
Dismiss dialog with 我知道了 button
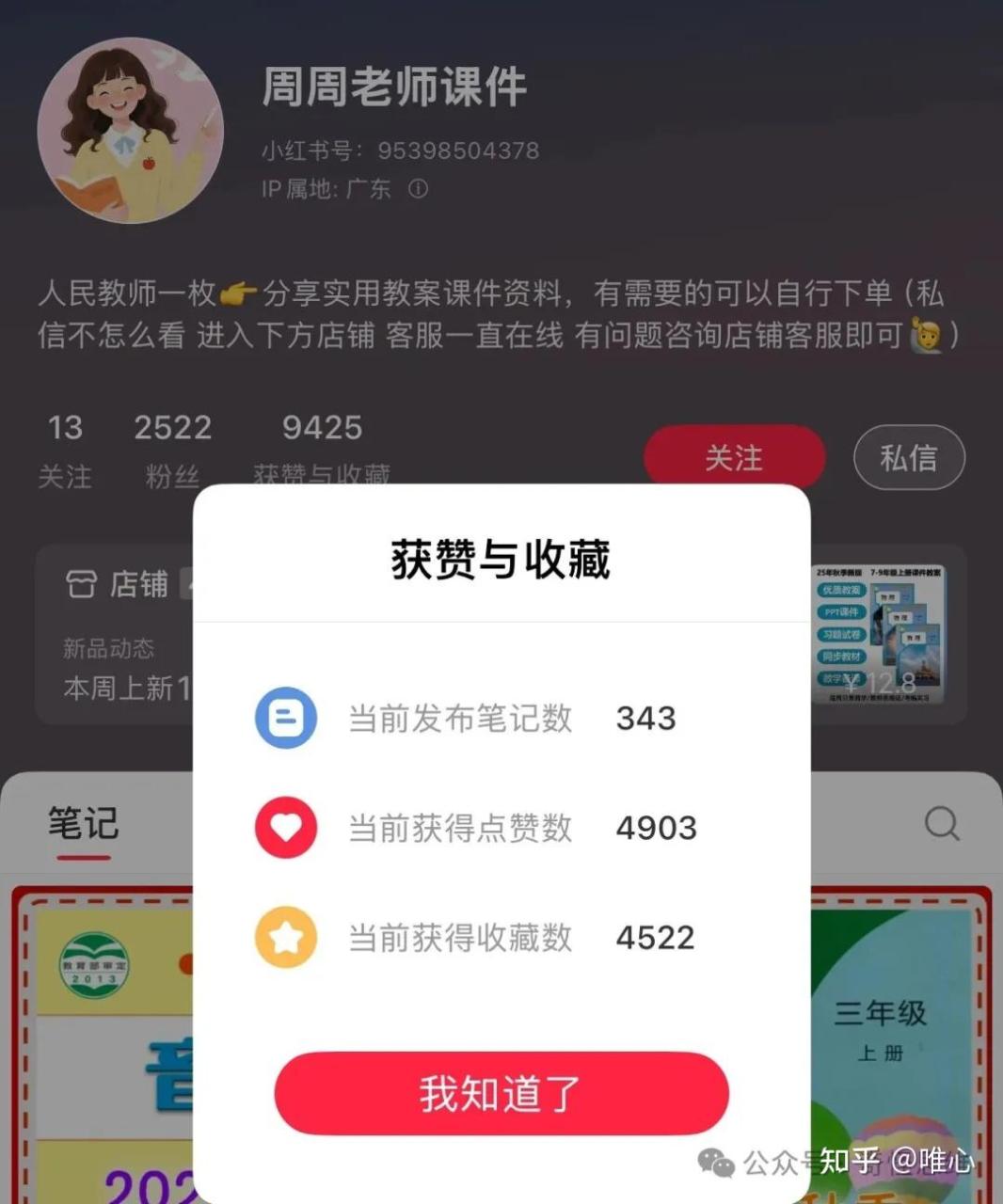[x=501, y=1093]
